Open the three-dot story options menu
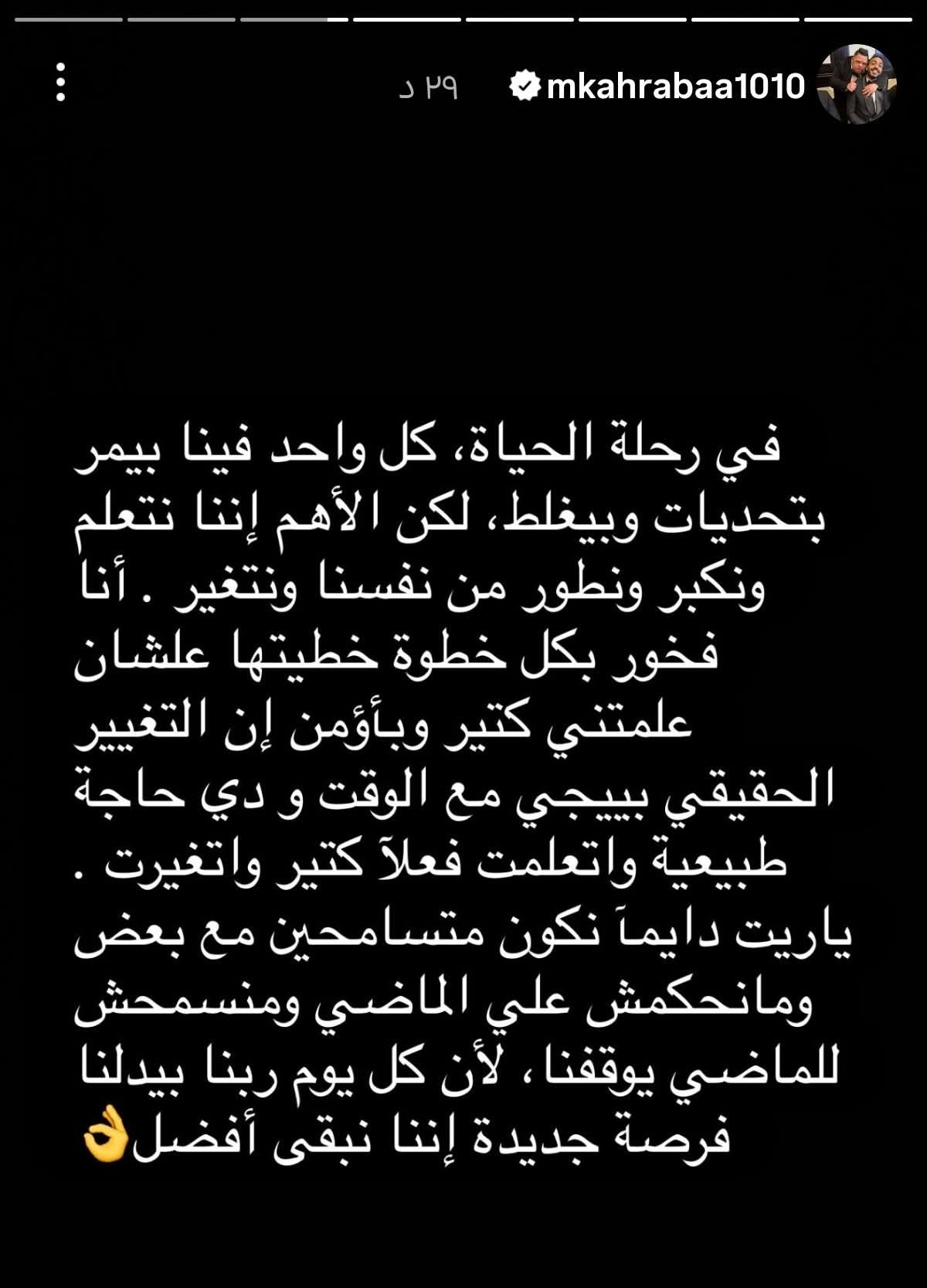 click(61, 83)
